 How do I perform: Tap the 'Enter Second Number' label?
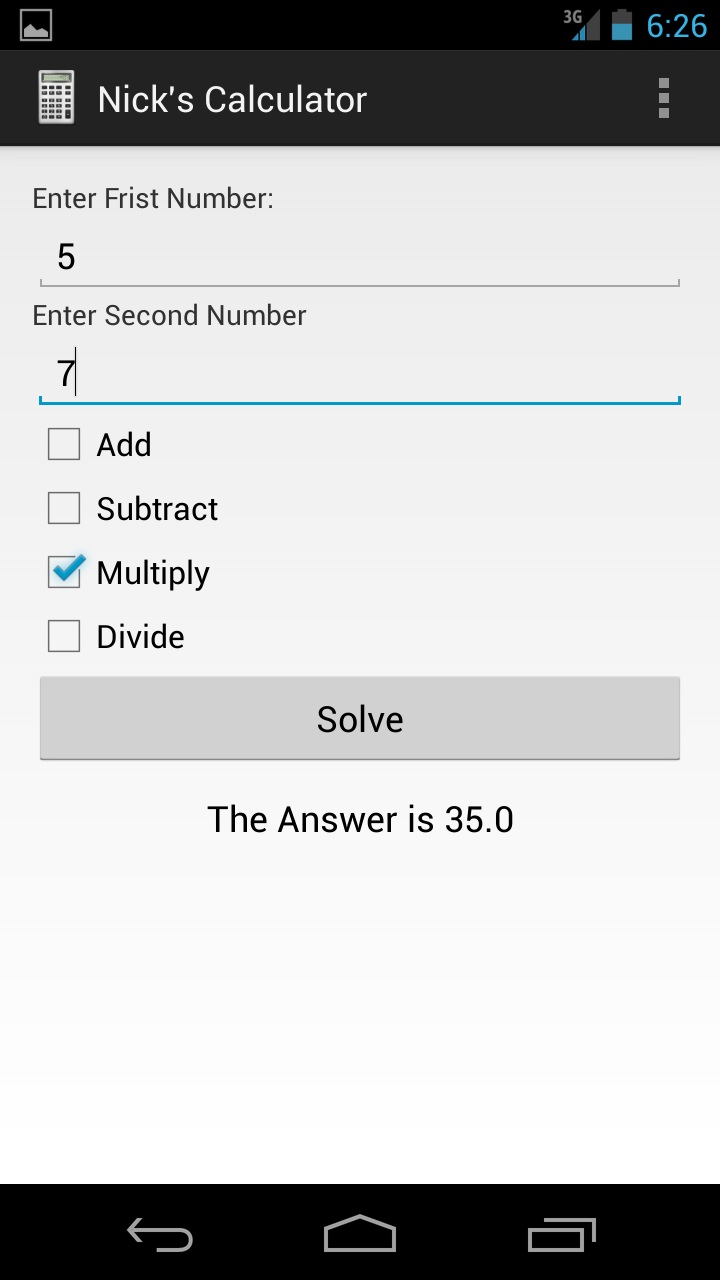168,315
